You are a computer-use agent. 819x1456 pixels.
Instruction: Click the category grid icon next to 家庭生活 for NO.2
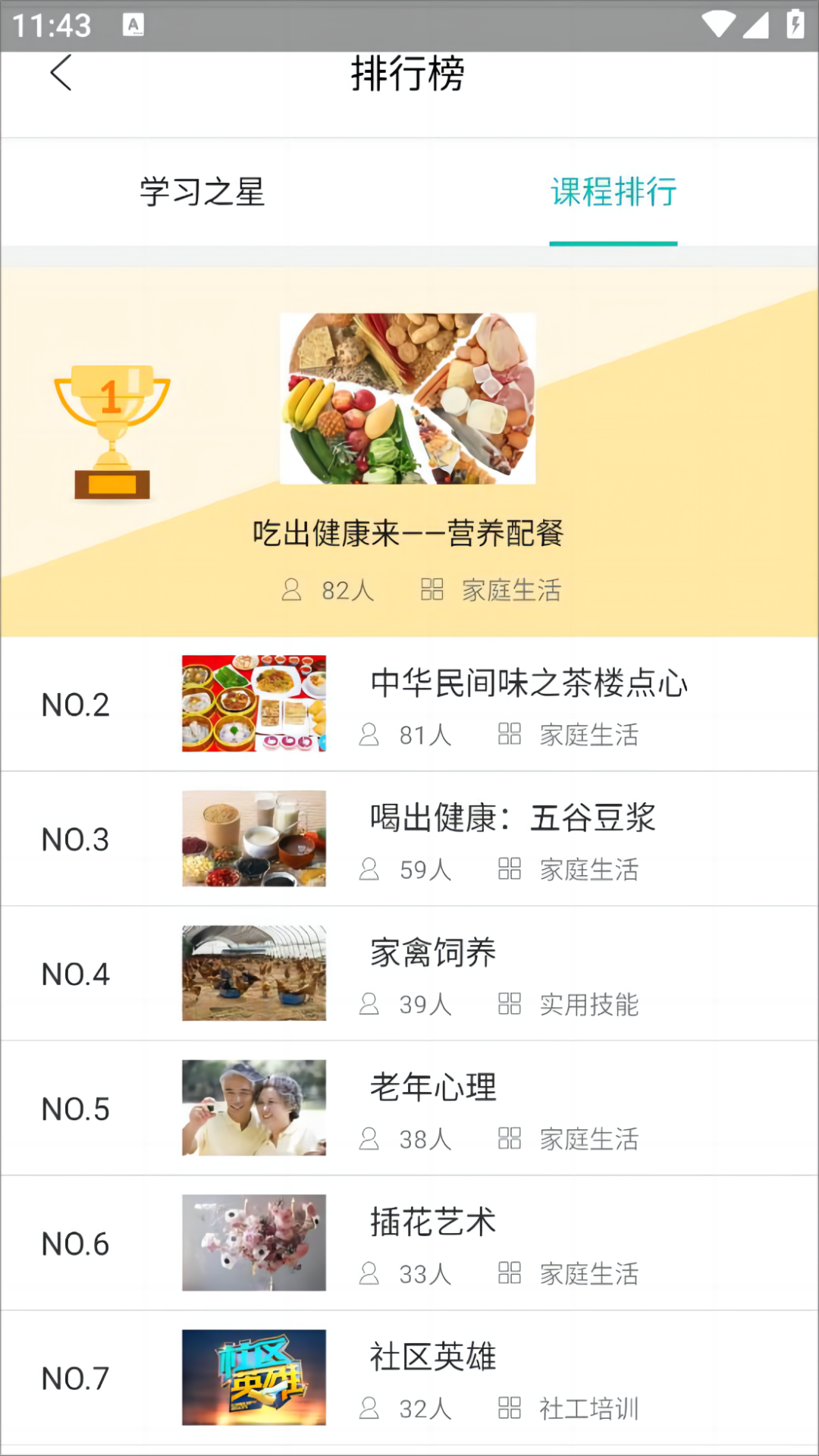510,733
